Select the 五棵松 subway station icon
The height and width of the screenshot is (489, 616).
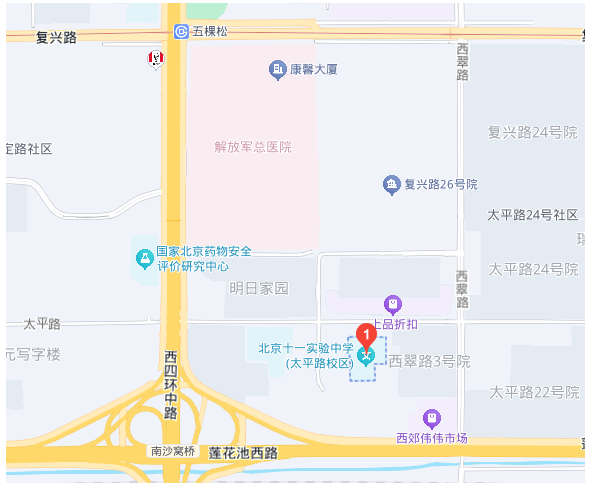coord(181,31)
